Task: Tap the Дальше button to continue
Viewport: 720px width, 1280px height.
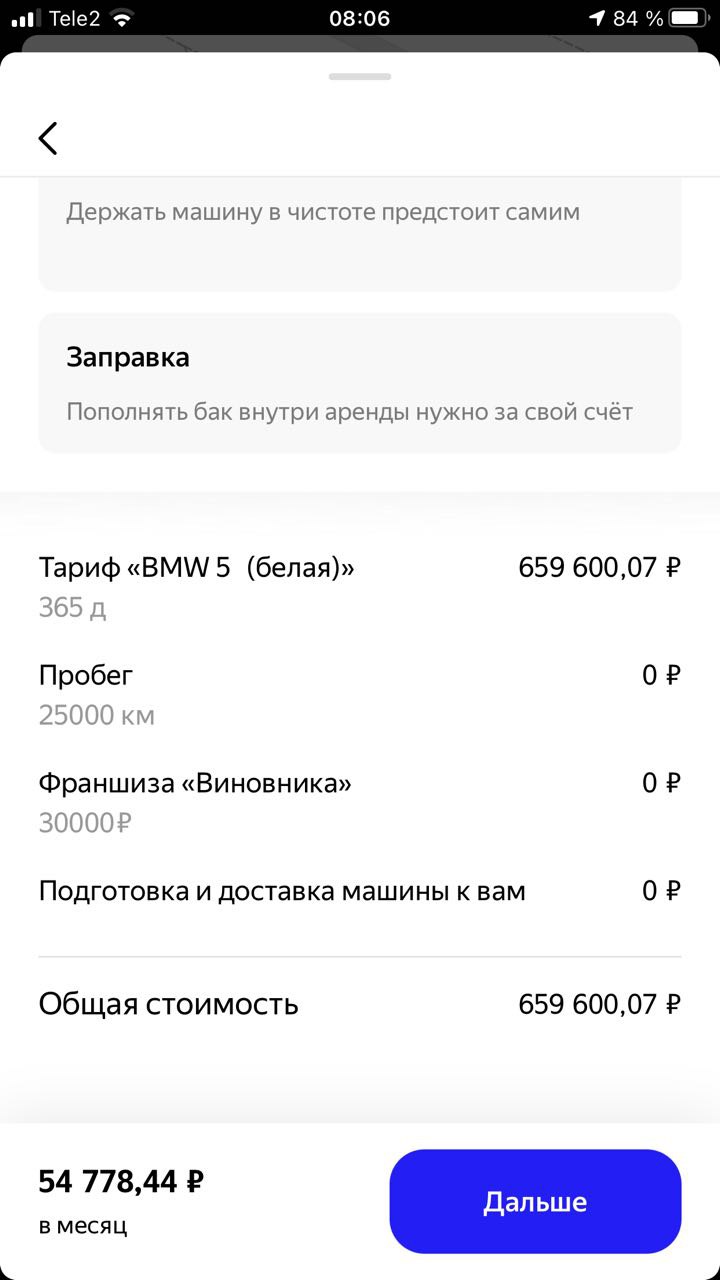Action: [x=535, y=1201]
